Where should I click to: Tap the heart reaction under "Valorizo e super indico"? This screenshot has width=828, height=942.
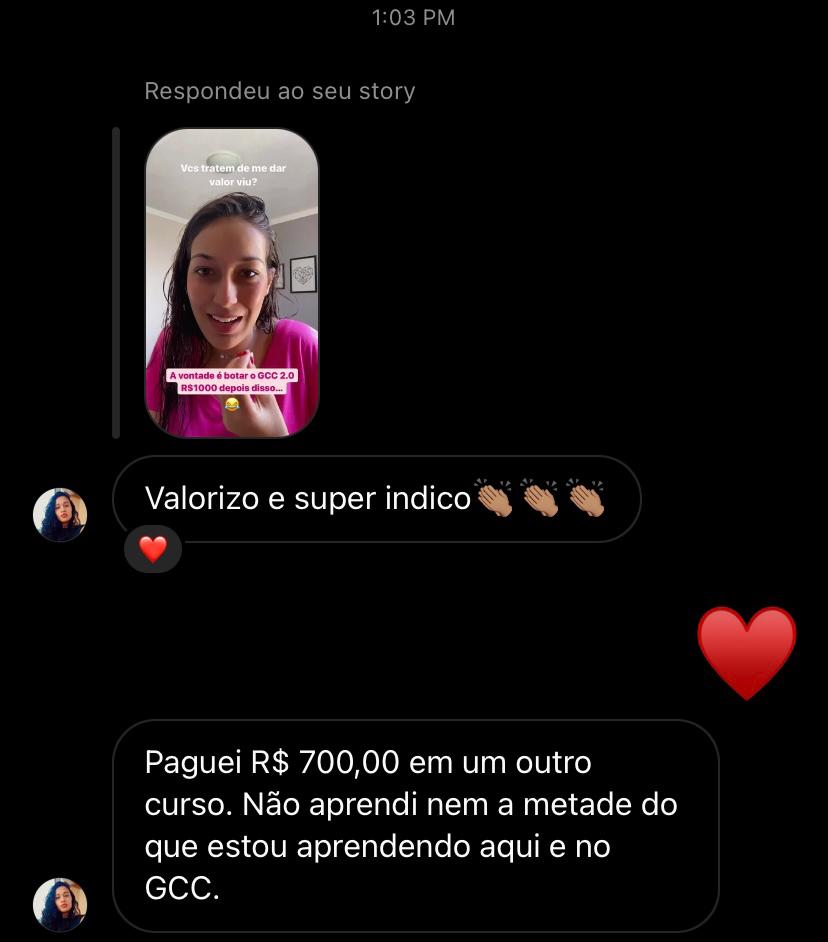click(152, 549)
